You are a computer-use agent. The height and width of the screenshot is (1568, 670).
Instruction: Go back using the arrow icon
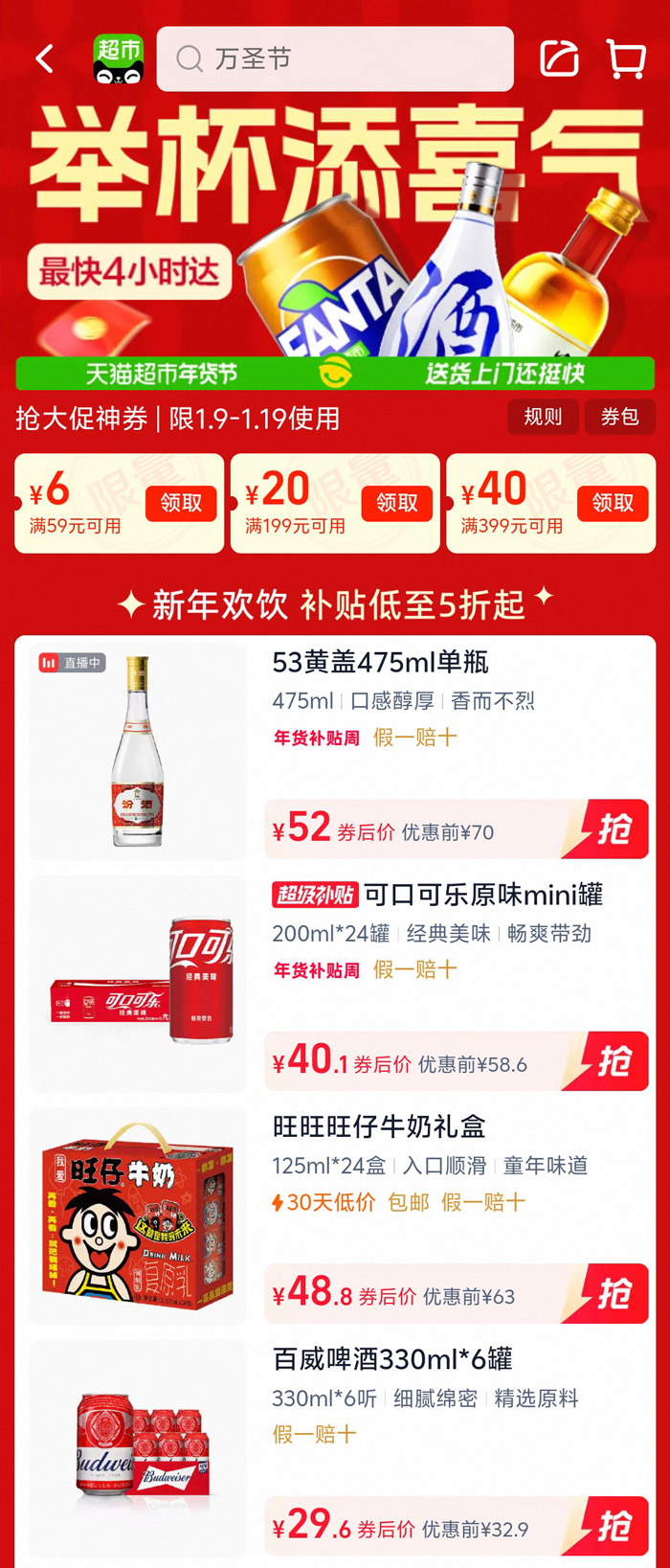tap(45, 59)
